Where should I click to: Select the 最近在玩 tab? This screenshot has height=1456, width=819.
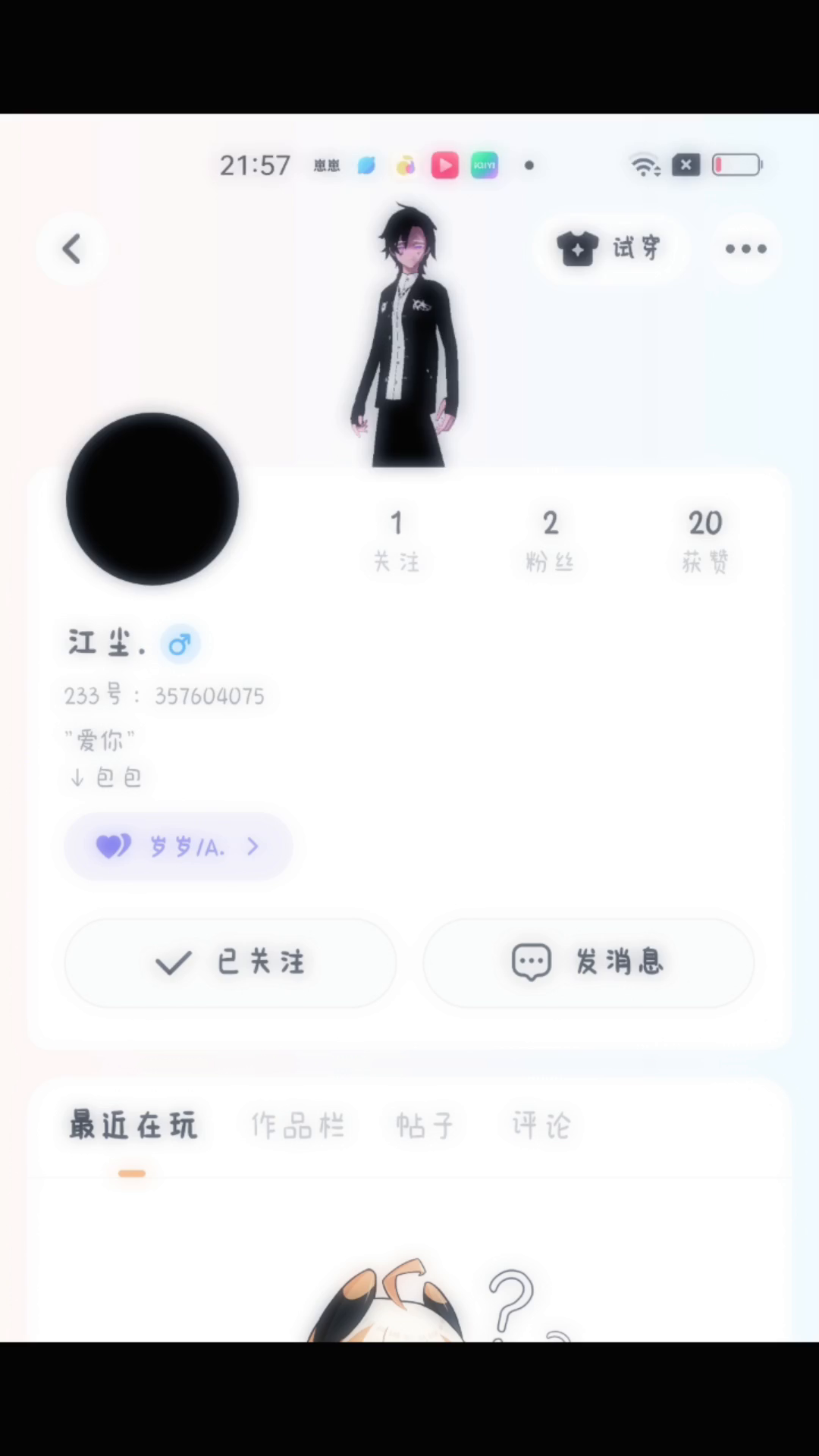[133, 1125]
